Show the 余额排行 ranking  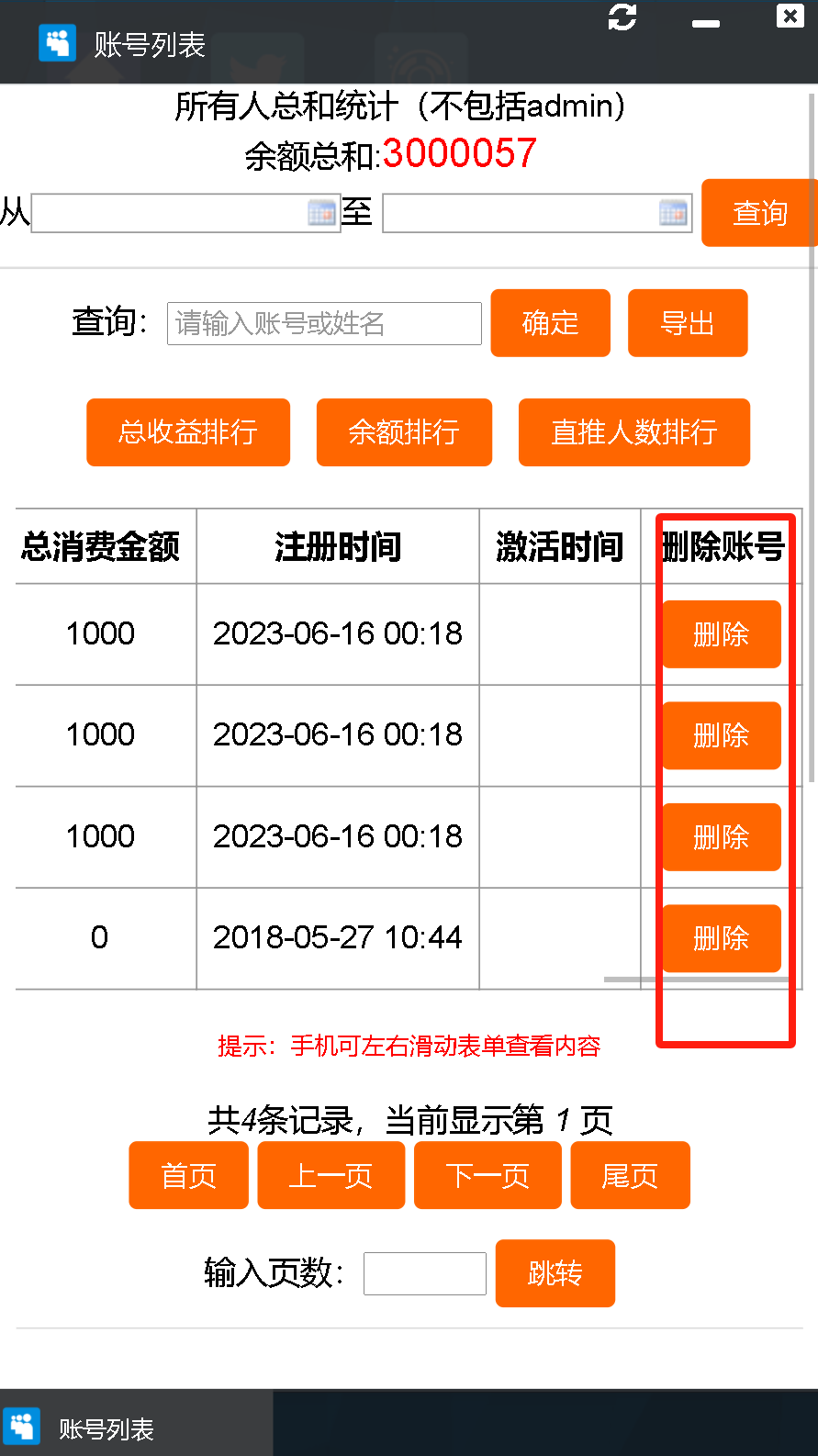coord(404,431)
